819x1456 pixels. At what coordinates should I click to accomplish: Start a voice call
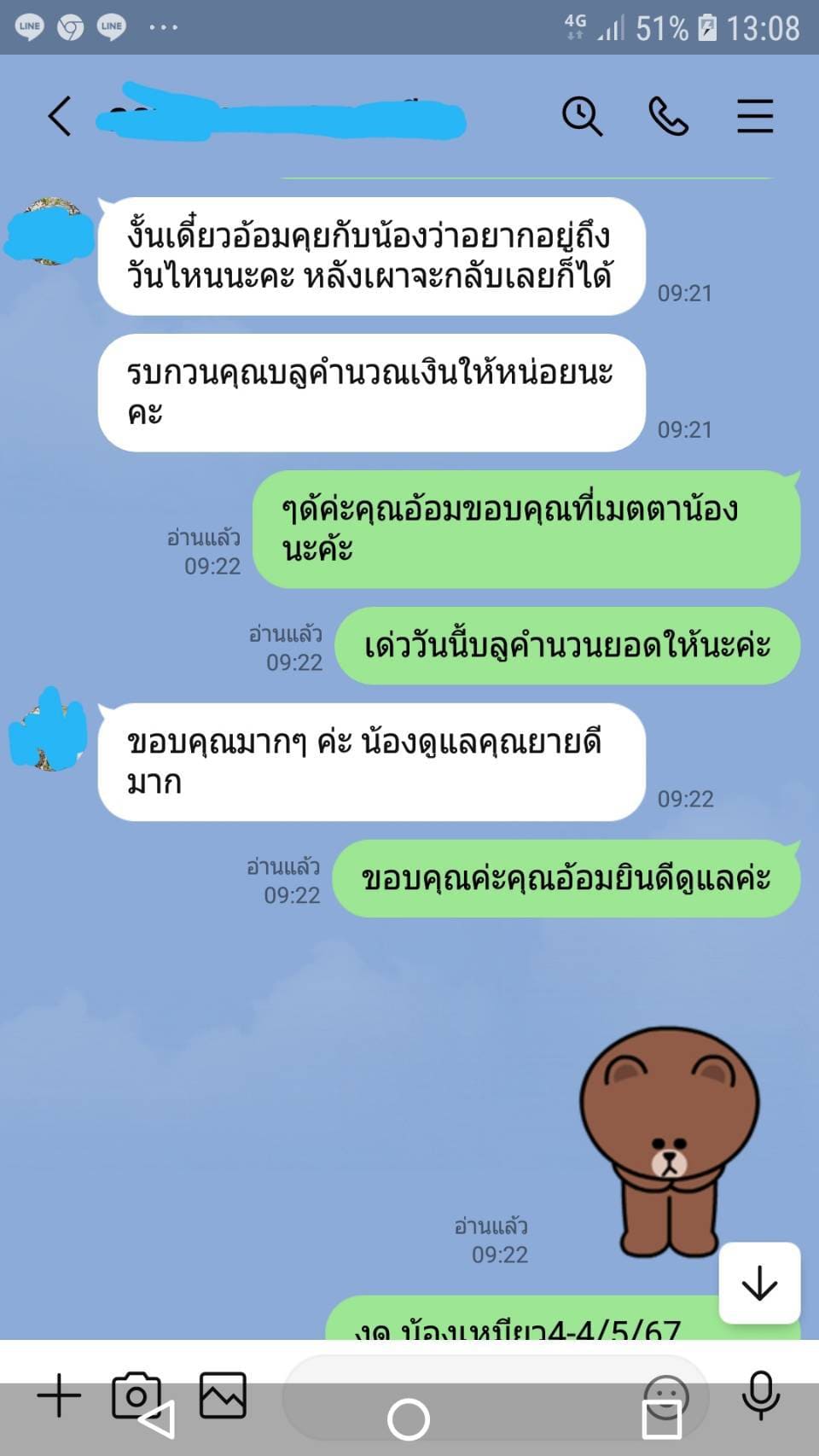click(669, 116)
